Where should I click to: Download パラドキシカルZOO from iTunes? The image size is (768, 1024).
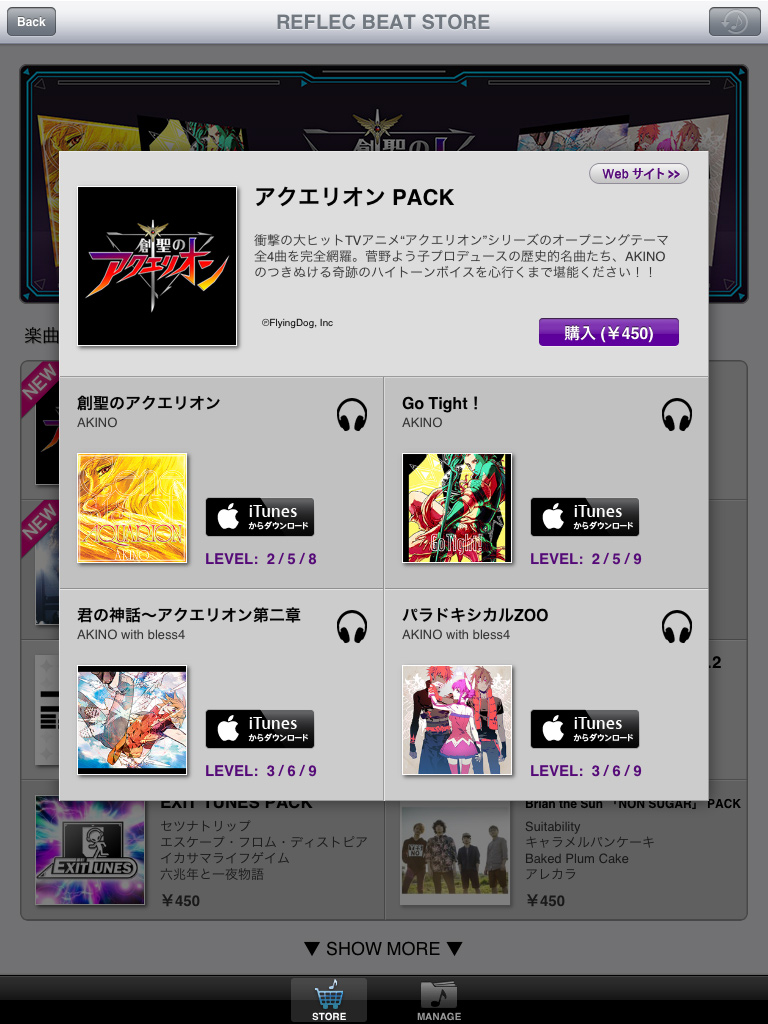[x=585, y=729]
